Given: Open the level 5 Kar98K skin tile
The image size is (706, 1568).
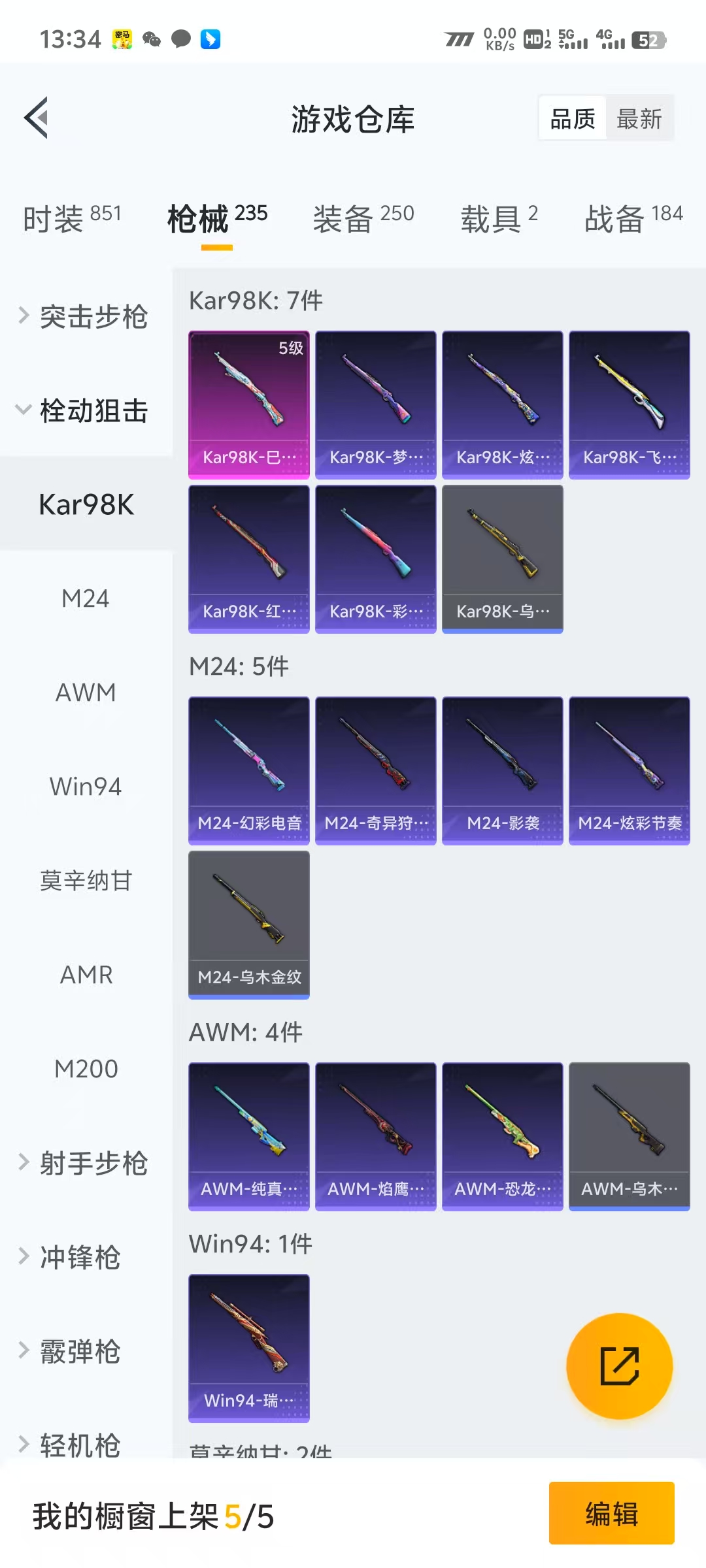Looking at the screenshot, I should point(249,404).
